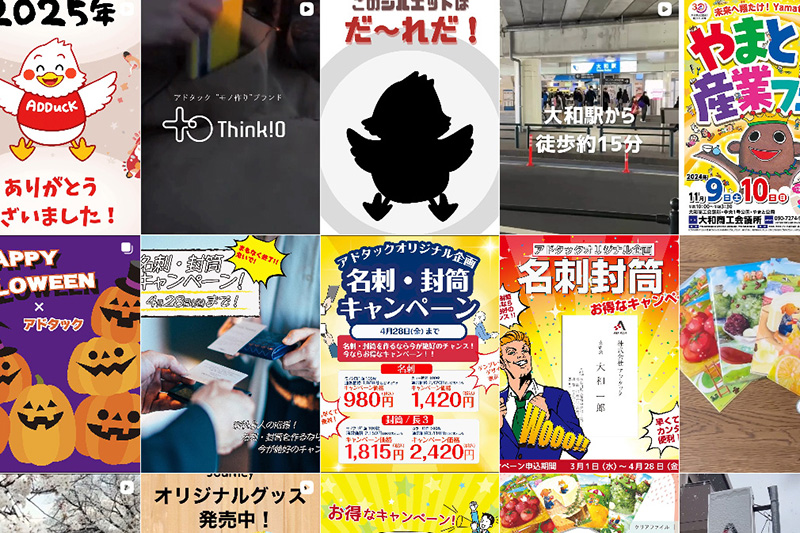Open the business card exchange photo reel

click(230, 353)
